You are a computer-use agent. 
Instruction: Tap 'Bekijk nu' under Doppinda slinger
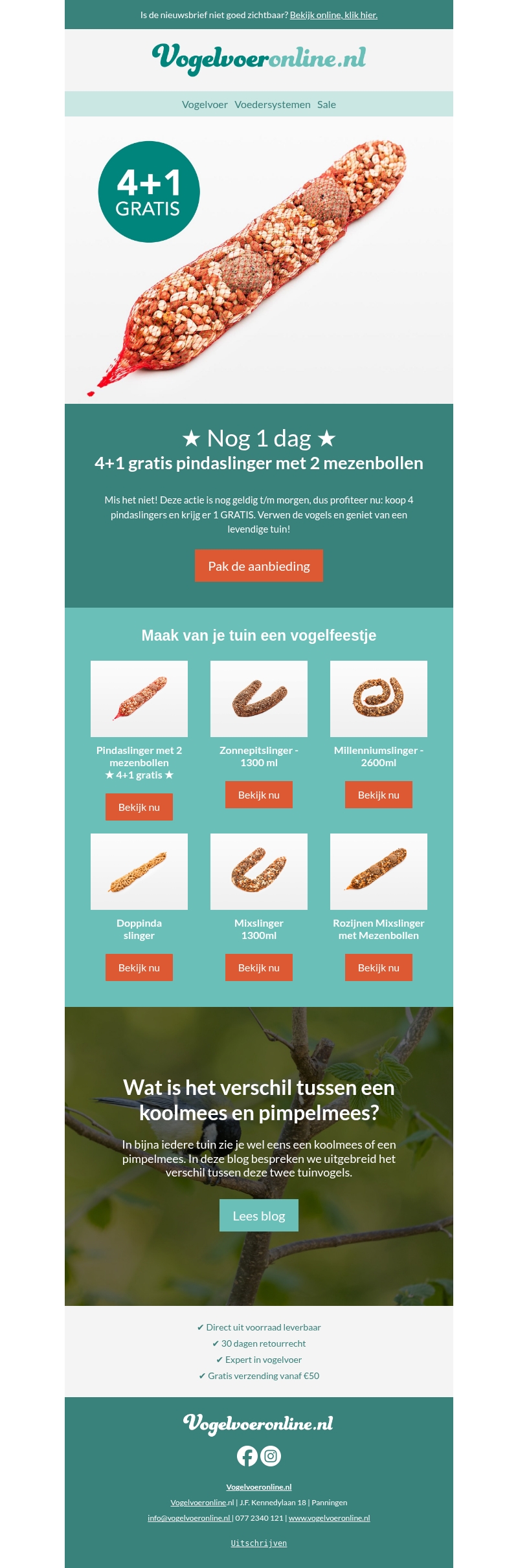(139, 967)
